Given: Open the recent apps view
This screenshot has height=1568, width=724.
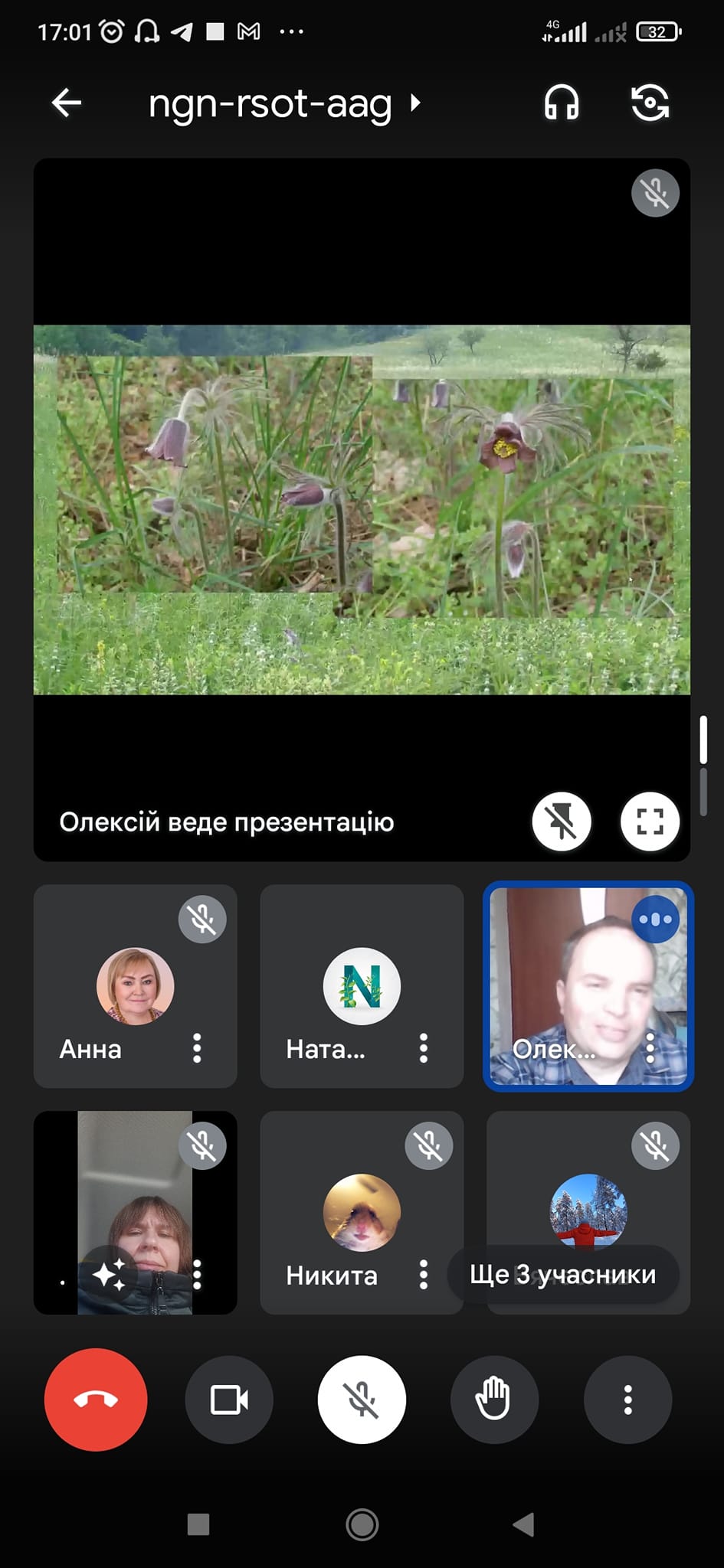Looking at the screenshot, I should point(198,1524).
